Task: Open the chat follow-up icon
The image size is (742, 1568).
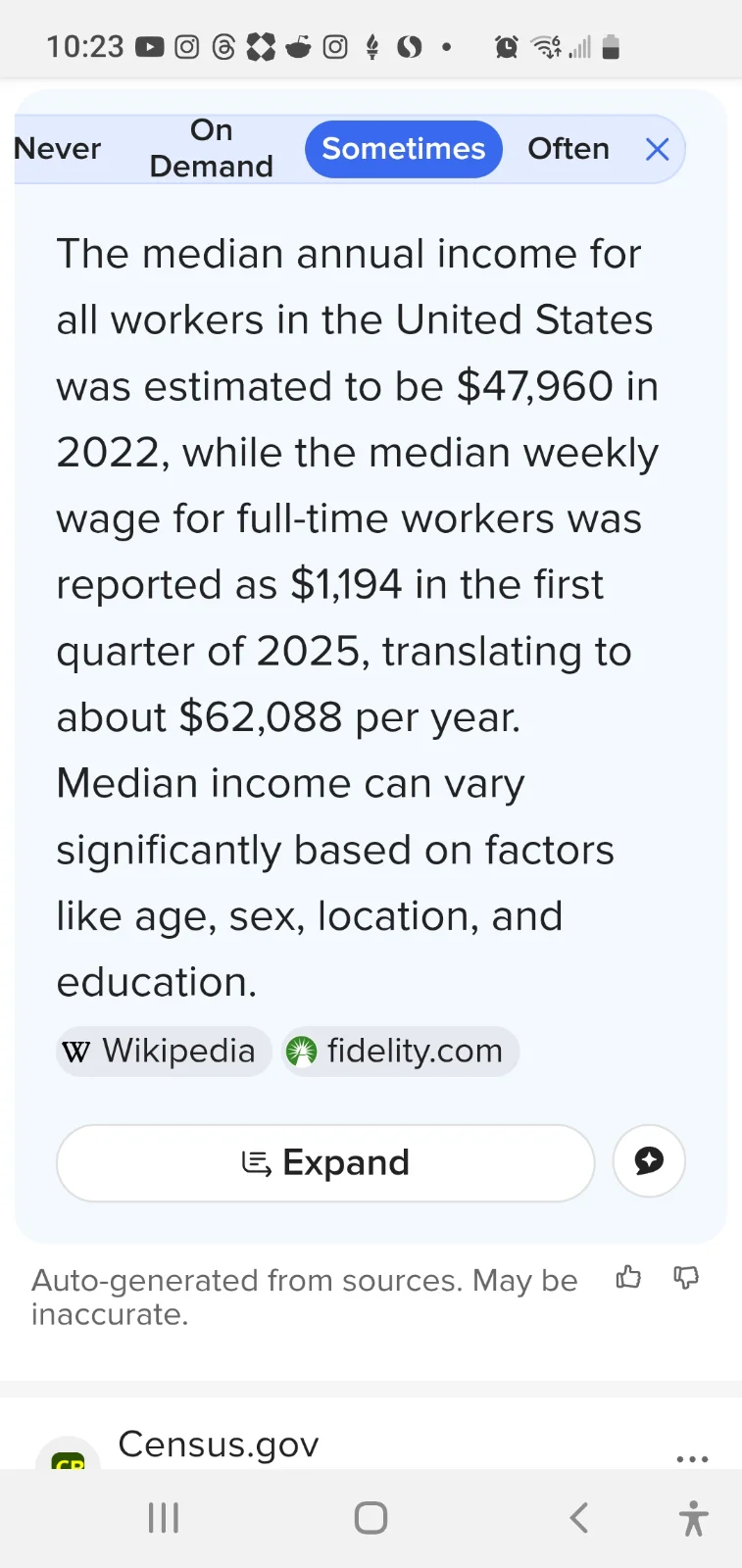Action: 648,1161
